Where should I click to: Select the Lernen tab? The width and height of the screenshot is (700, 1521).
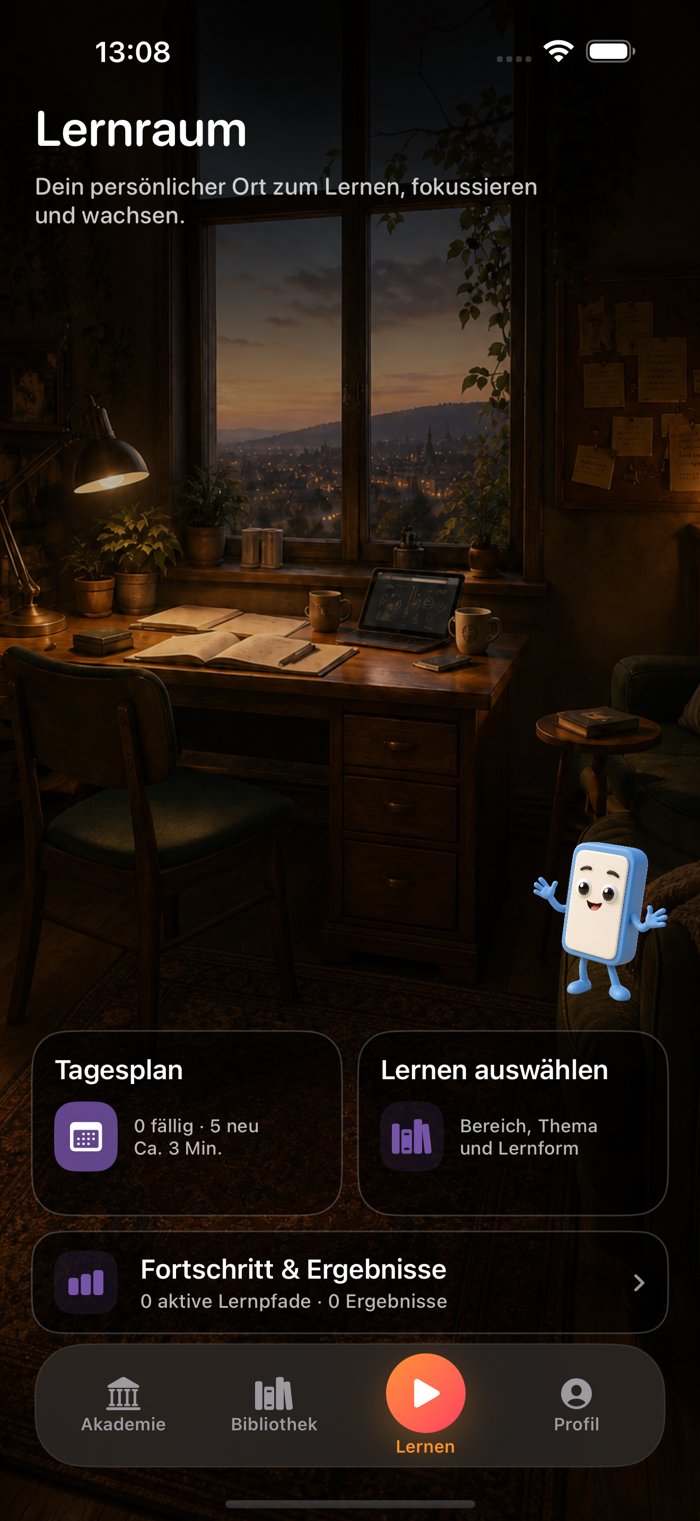(x=425, y=1405)
